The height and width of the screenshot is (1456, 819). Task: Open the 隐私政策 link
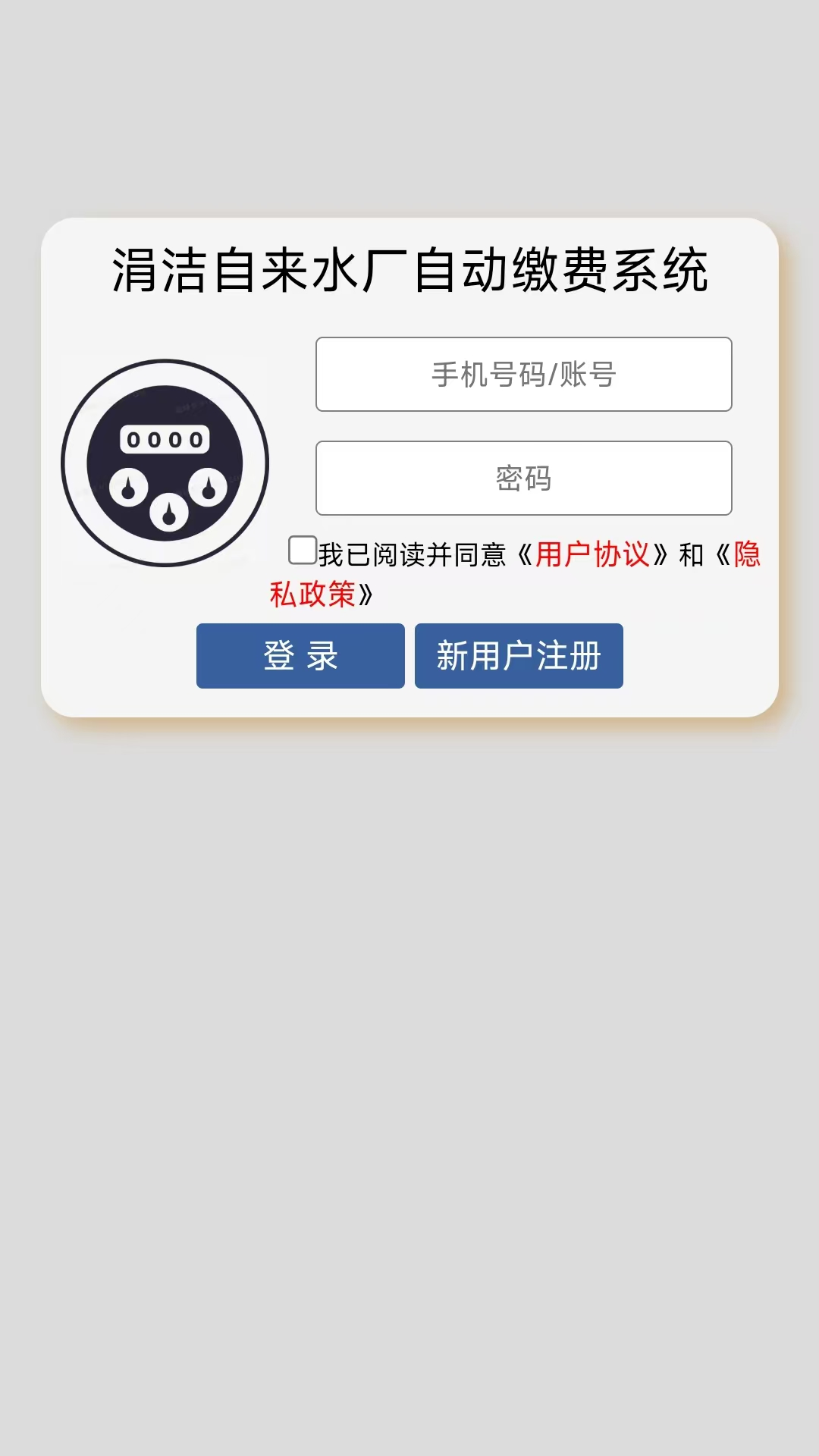tap(312, 595)
